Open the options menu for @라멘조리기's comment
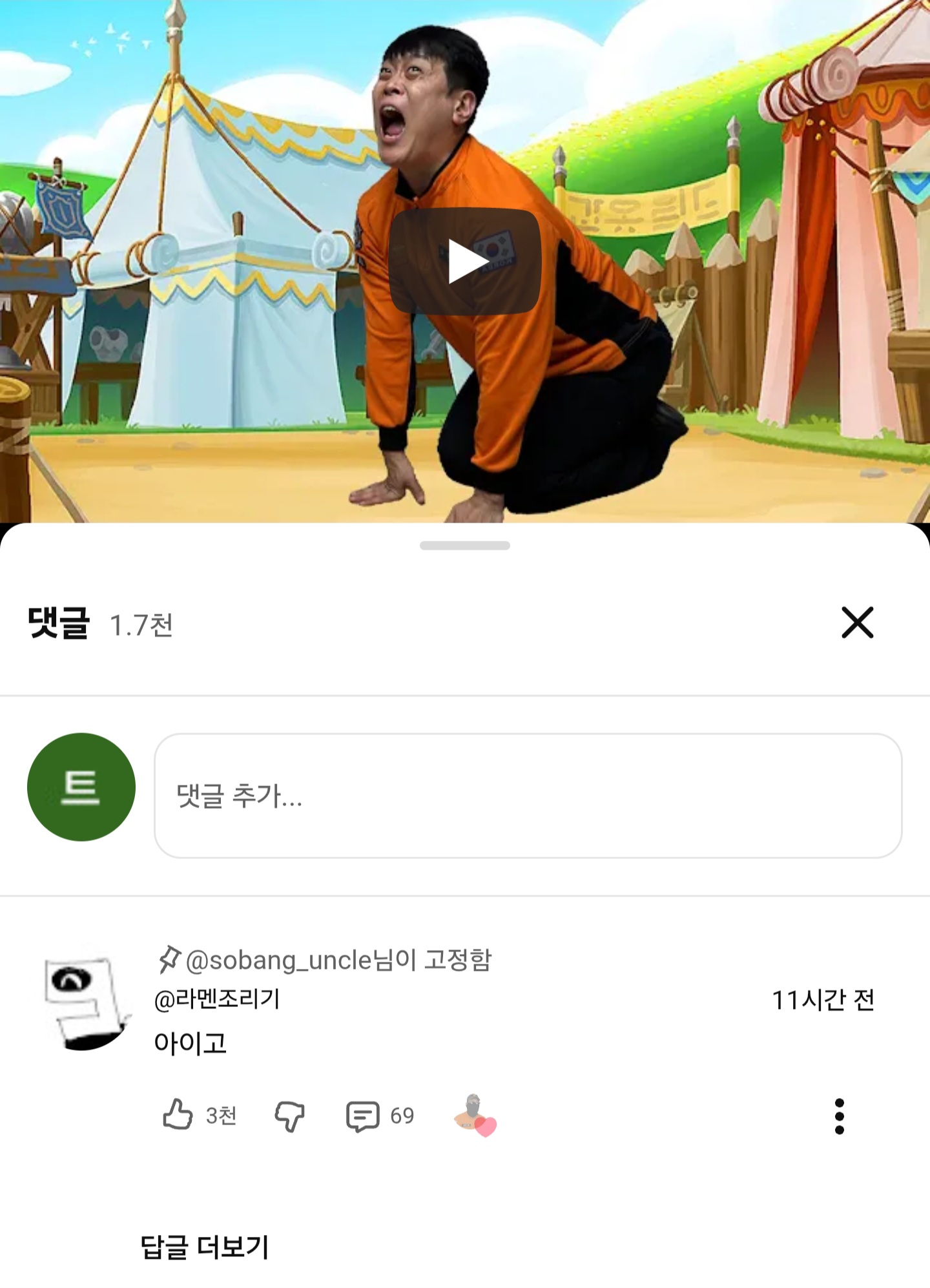930x1288 pixels. (x=839, y=1116)
